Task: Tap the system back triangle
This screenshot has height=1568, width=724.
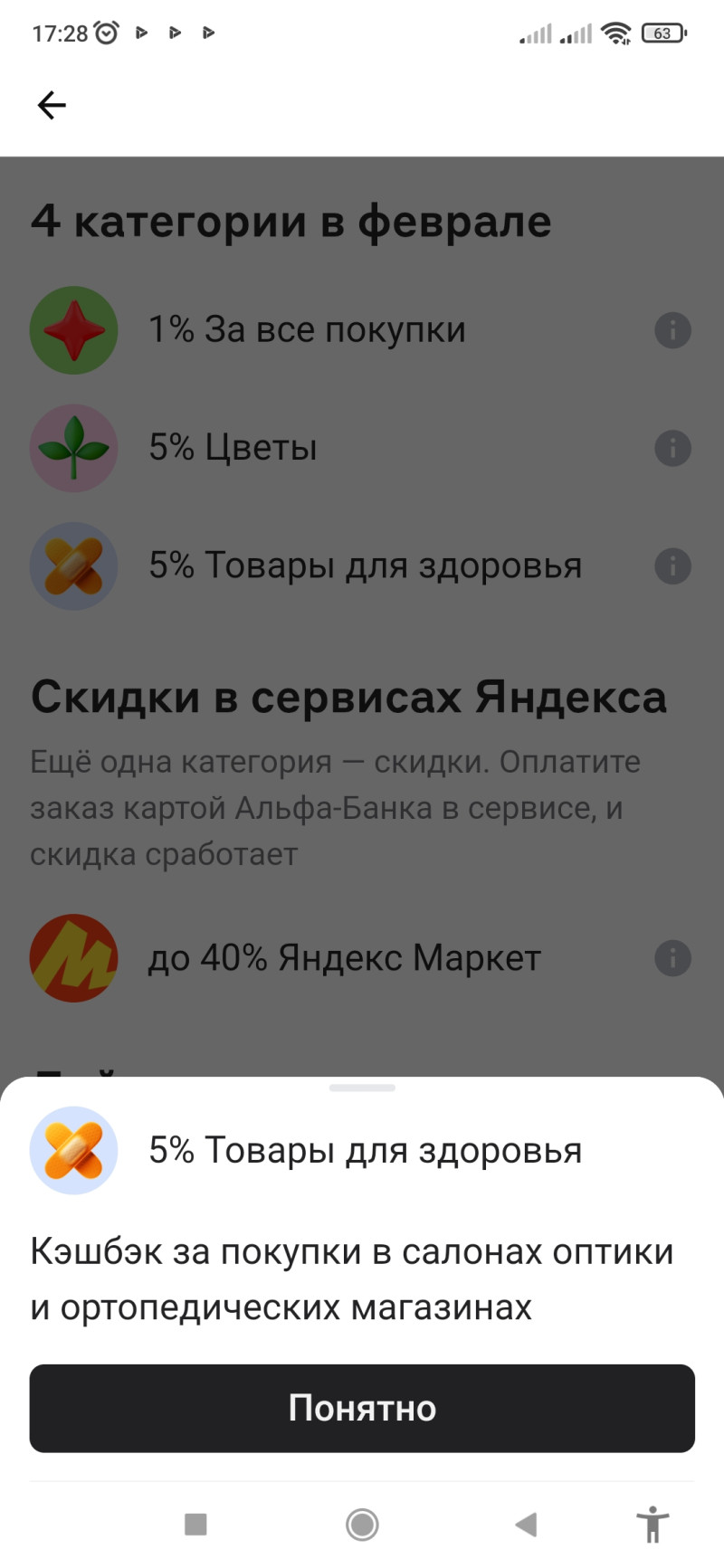Action: pyautogui.click(x=526, y=1525)
